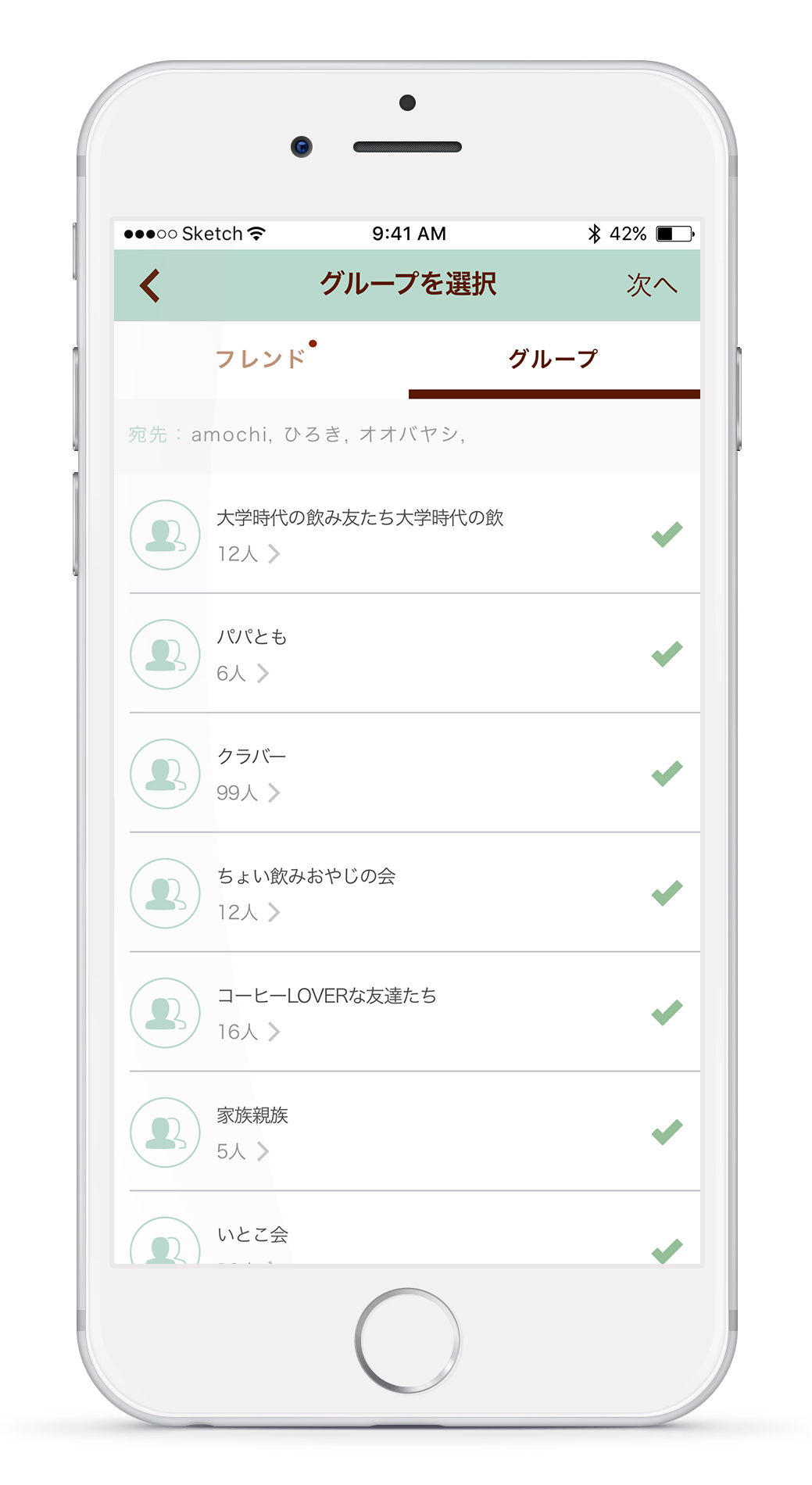The image size is (812, 1485).
Task: Go back using the header arrow
Action: [150, 285]
